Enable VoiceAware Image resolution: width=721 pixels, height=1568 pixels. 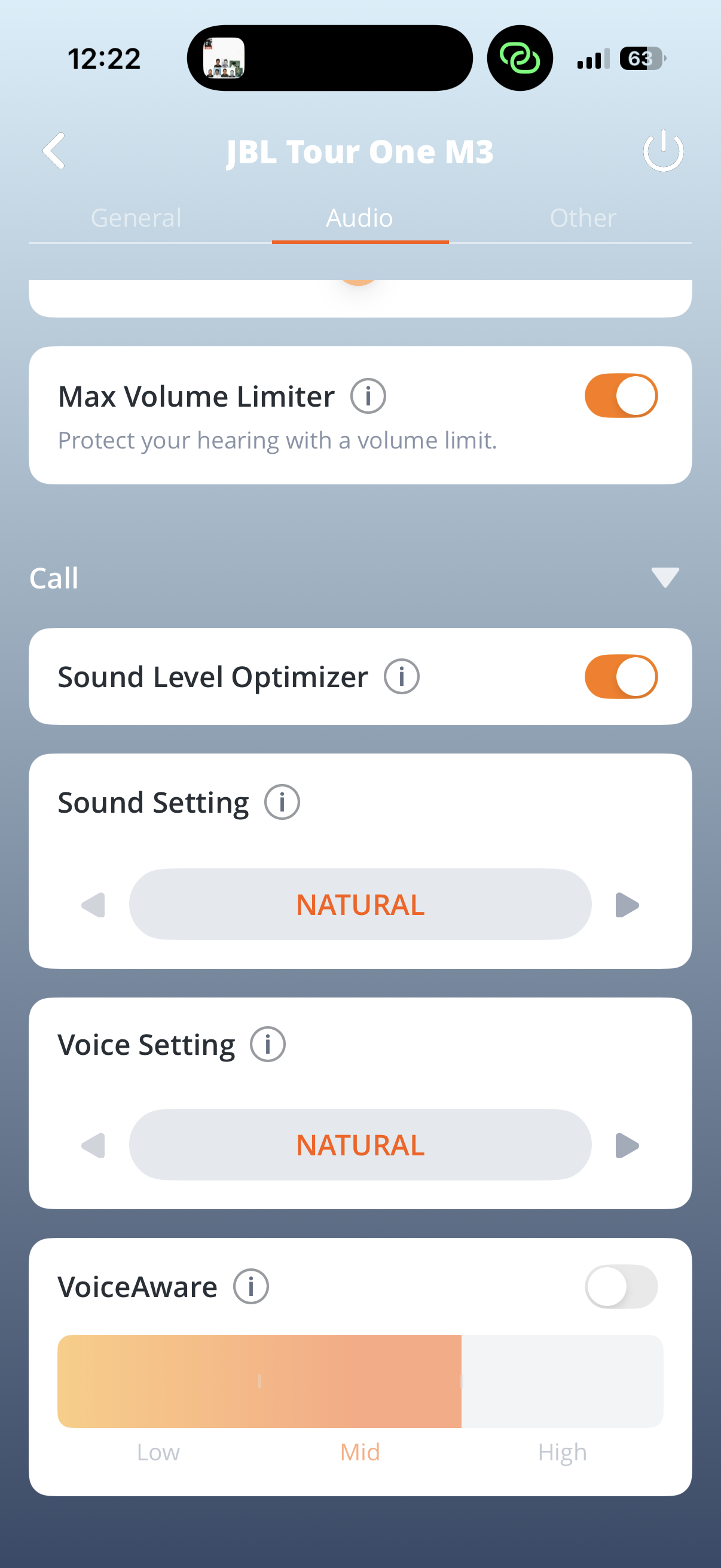tap(621, 1286)
